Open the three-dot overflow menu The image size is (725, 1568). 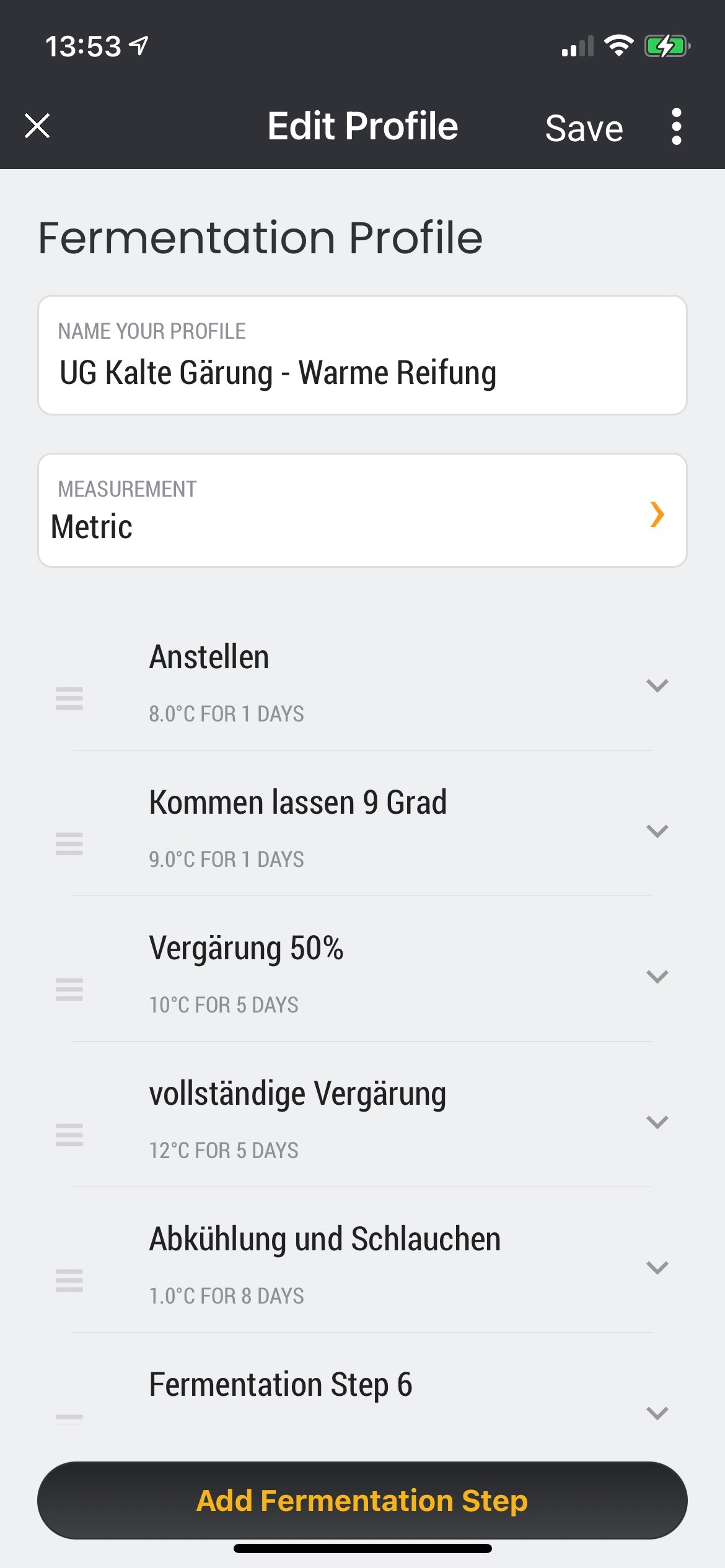tap(677, 127)
